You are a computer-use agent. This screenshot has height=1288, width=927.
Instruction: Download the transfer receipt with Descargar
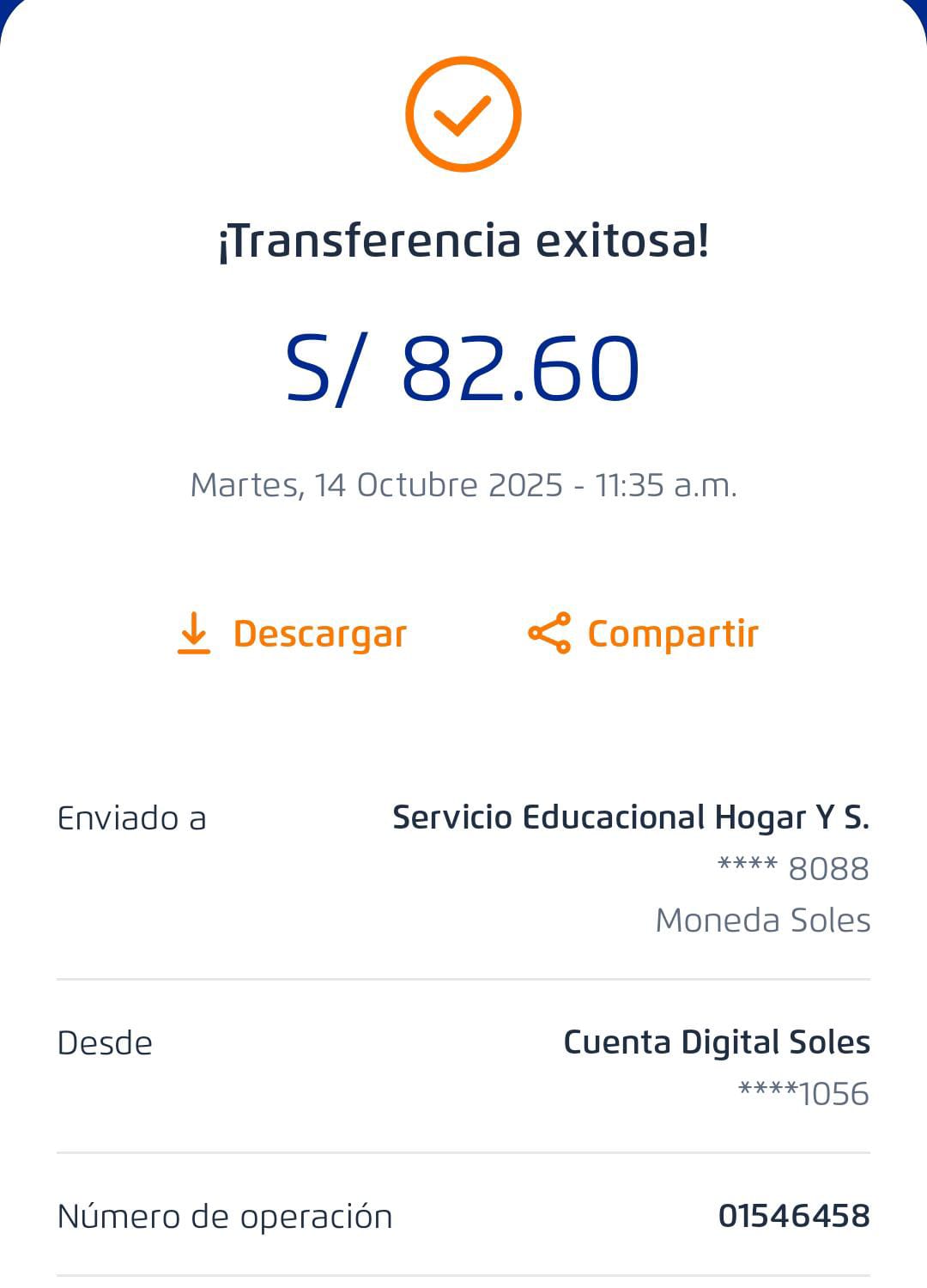(292, 634)
